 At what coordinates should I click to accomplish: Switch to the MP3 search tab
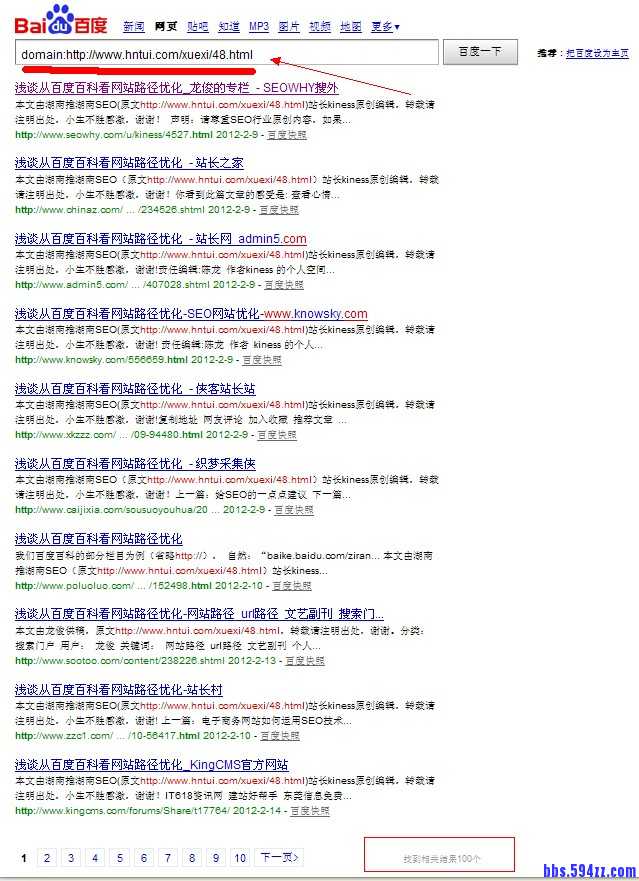(259, 26)
